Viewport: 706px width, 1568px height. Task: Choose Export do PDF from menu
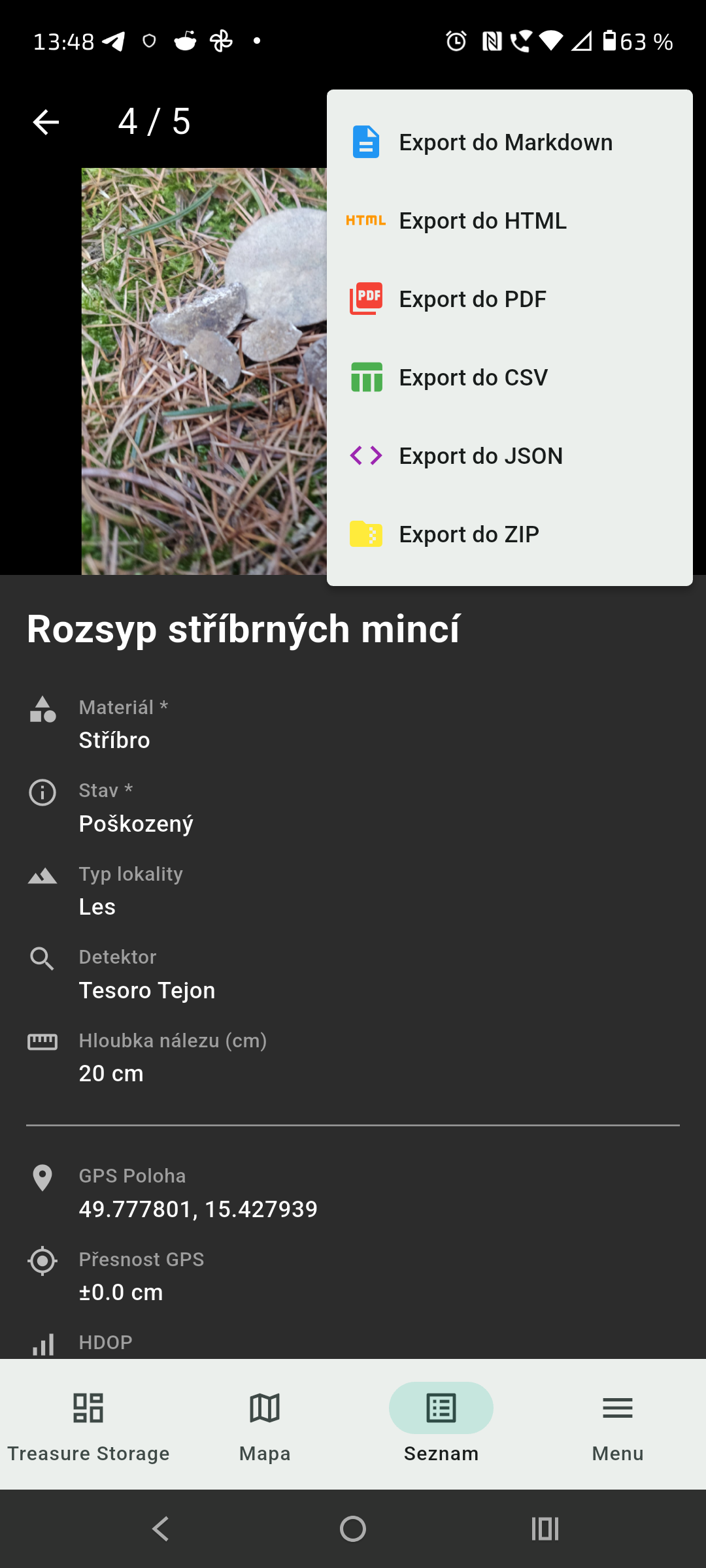pos(473,298)
